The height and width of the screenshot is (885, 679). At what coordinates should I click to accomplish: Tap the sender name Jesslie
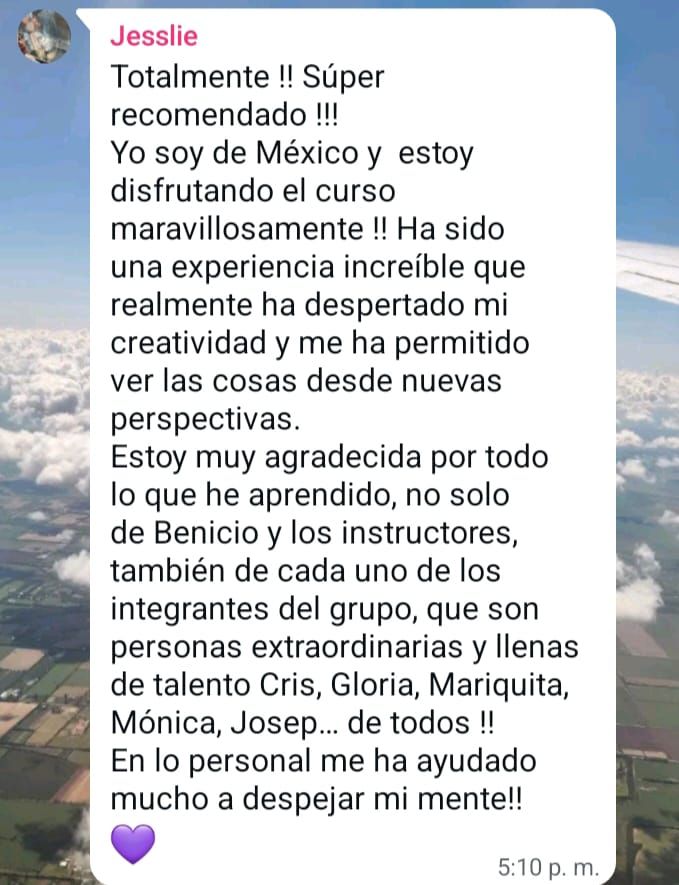coord(153,37)
